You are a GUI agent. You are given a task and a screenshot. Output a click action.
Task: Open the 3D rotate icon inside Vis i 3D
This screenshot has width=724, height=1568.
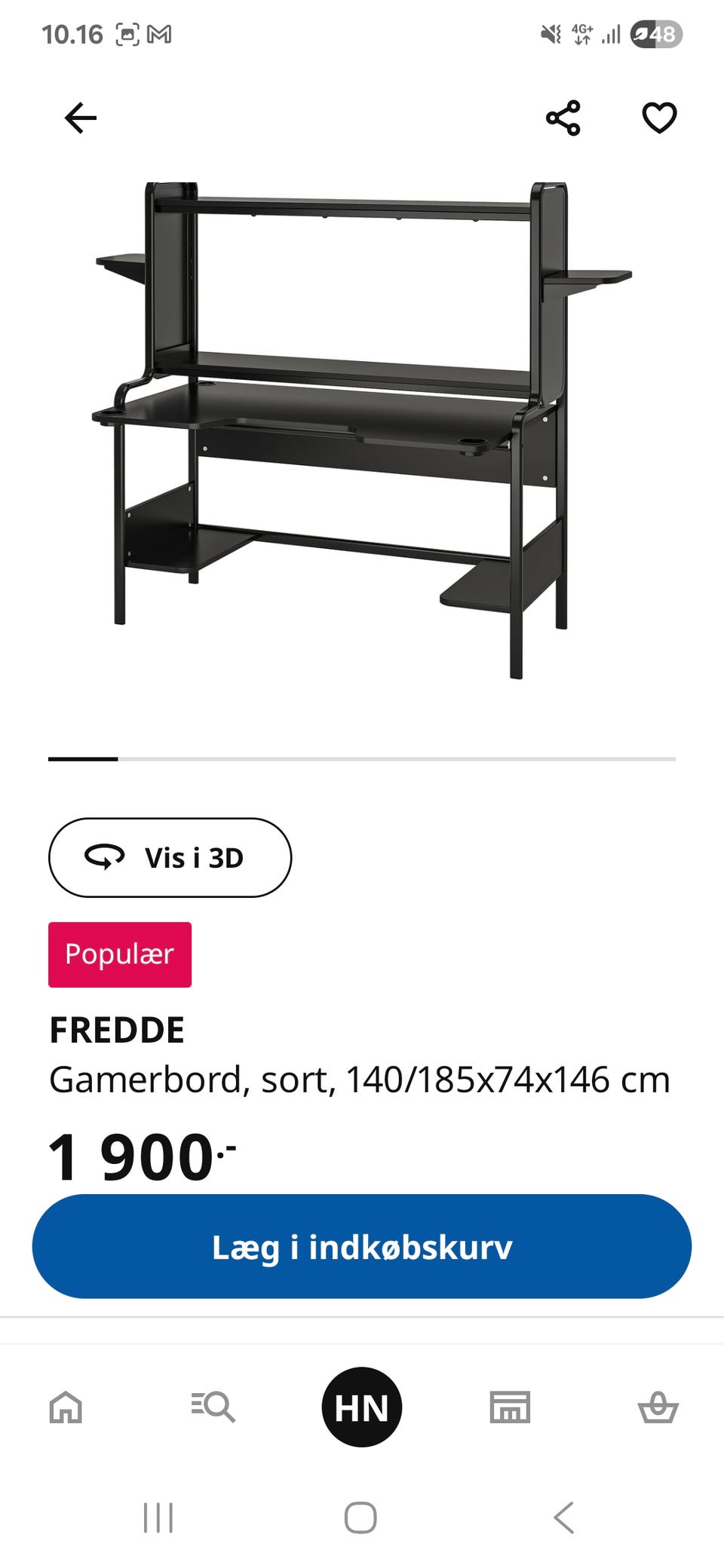pyautogui.click(x=106, y=858)
